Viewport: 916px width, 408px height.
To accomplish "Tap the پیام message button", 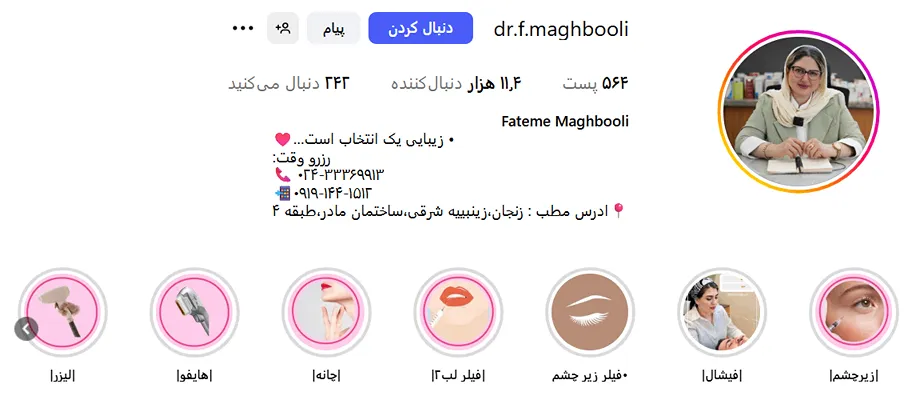I will tap(333, 29).
